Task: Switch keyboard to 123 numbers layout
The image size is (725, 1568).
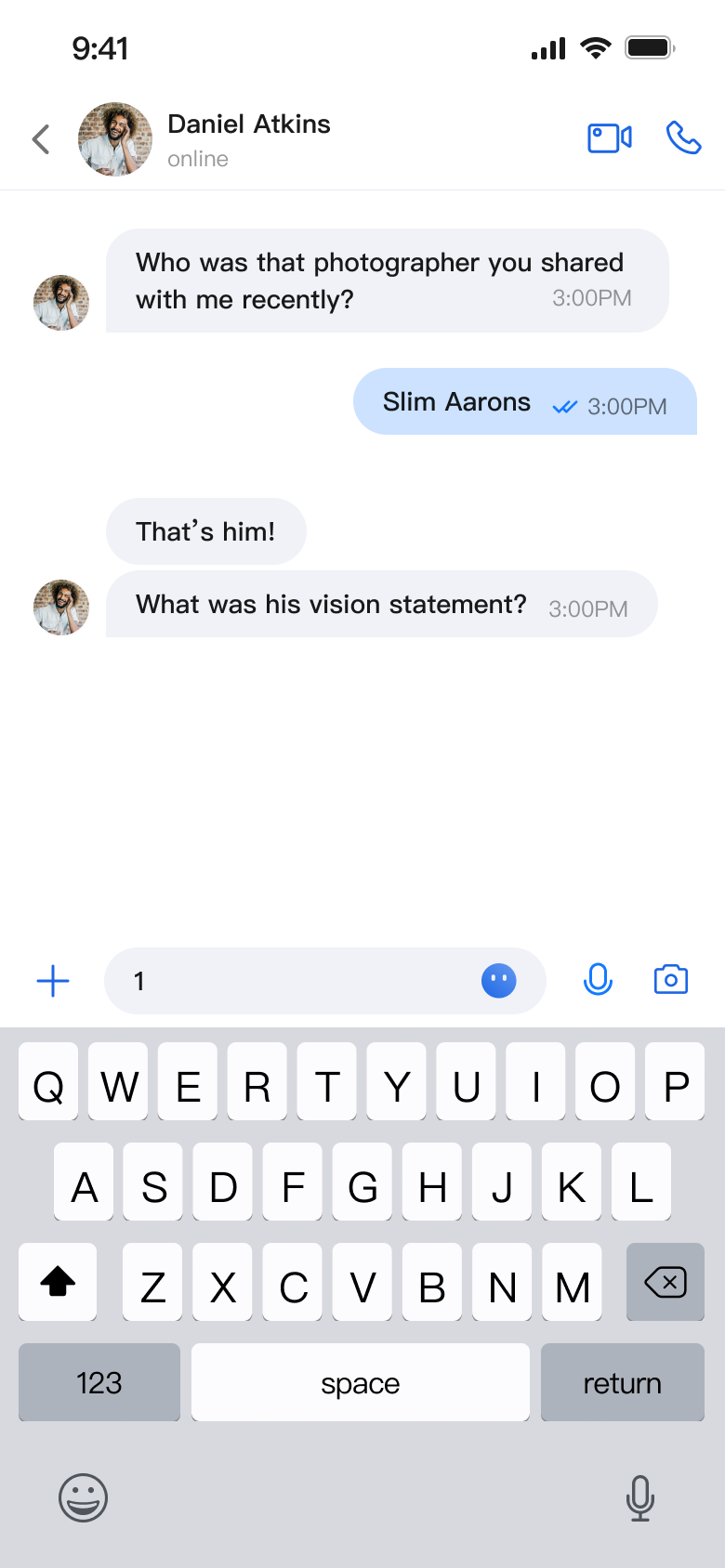Action: tap(99, 1382)
